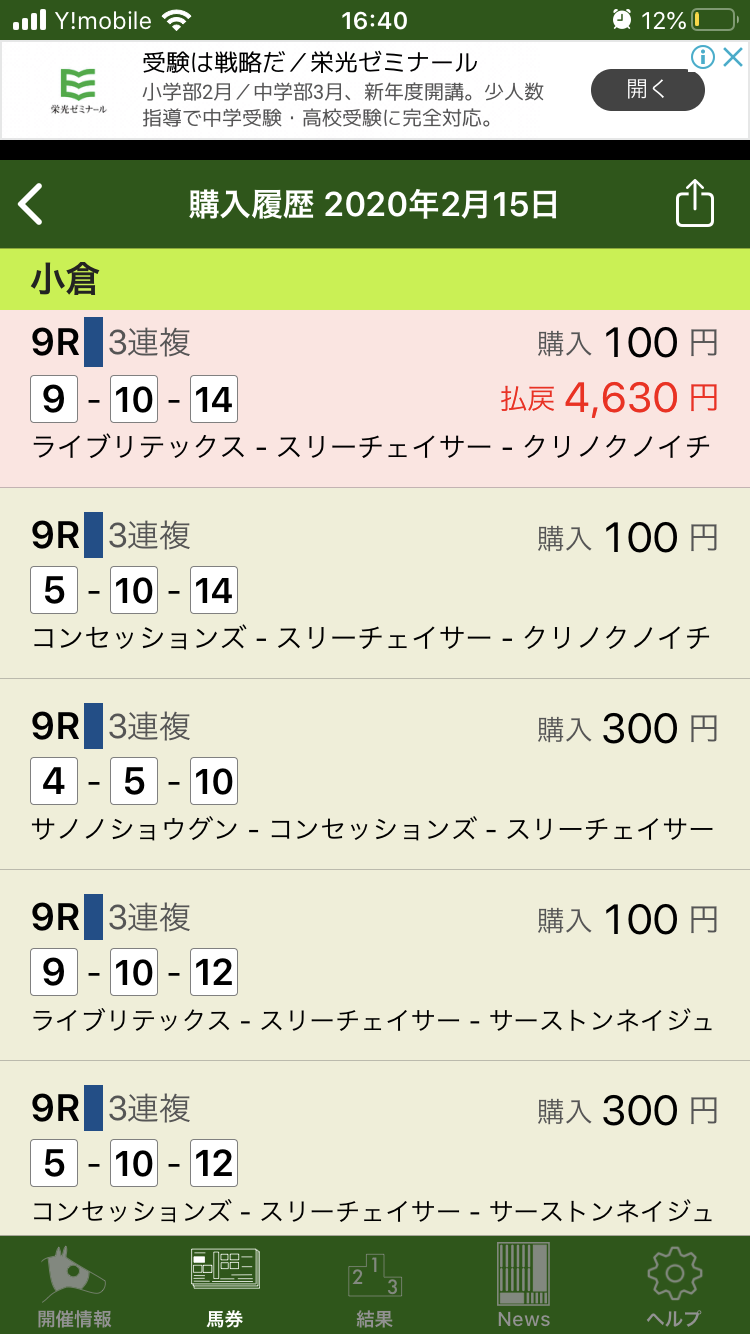
Task: Open the 栄光ゼミナール ad's 開く button
Action: tap(647, 90)
